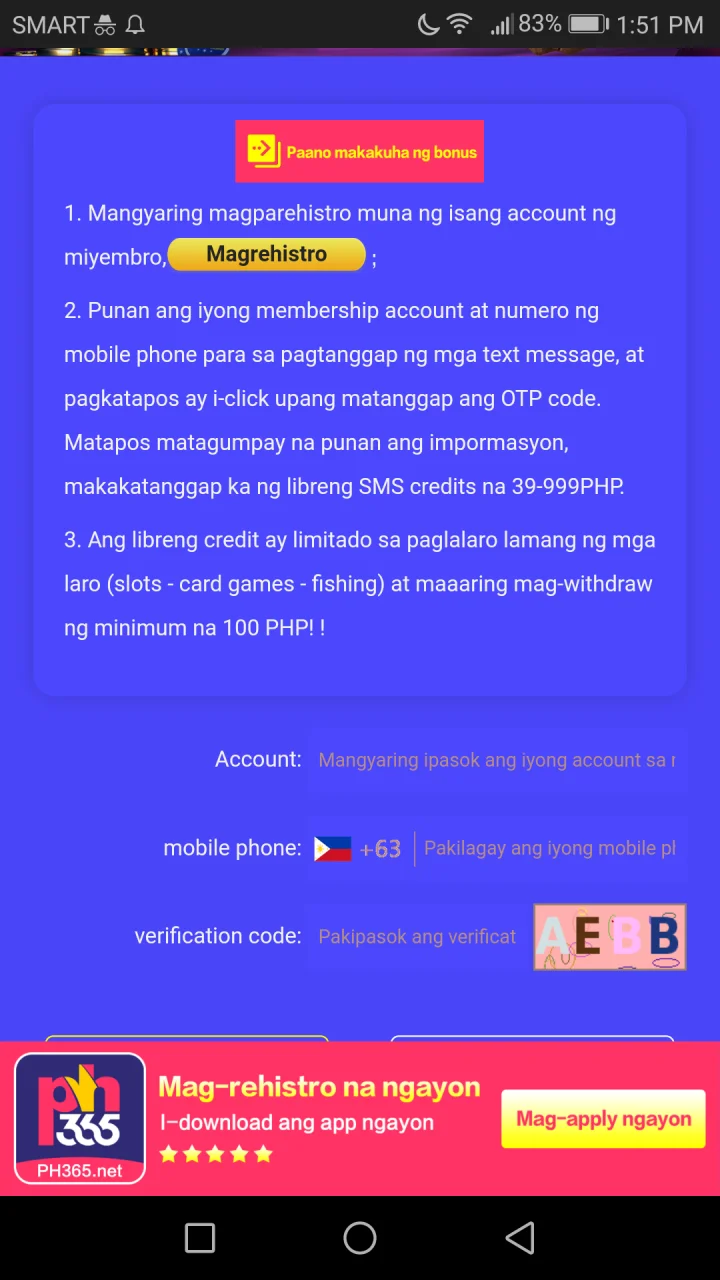
Task: Tap Mag-apply ngayon in the banner
Action: pyautogui.click(x=603, y=1119)
